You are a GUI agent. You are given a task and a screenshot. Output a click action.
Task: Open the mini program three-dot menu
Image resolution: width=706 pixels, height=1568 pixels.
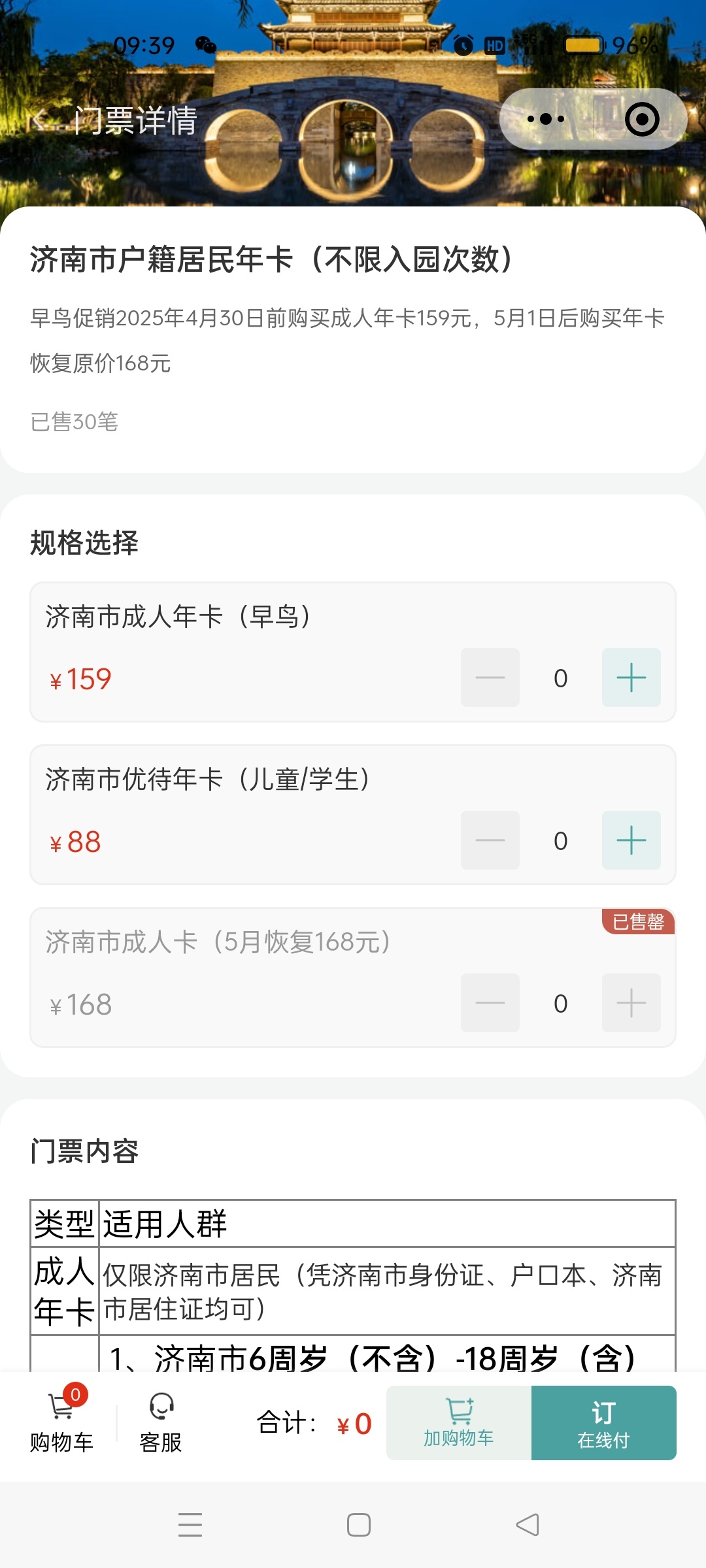546,119
